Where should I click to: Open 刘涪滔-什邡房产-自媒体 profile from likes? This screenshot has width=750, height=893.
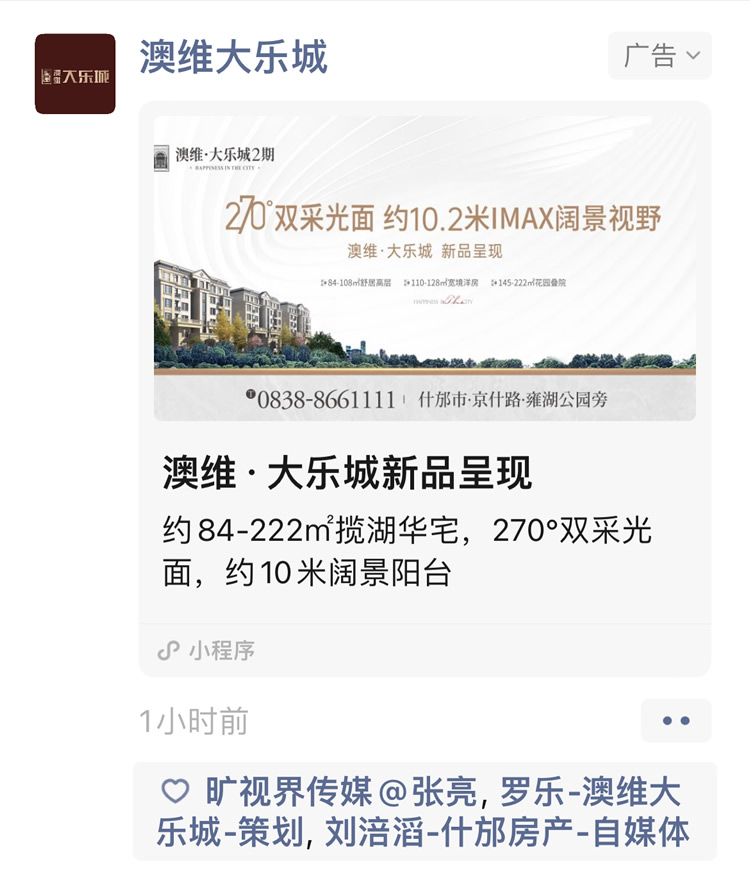507,833
